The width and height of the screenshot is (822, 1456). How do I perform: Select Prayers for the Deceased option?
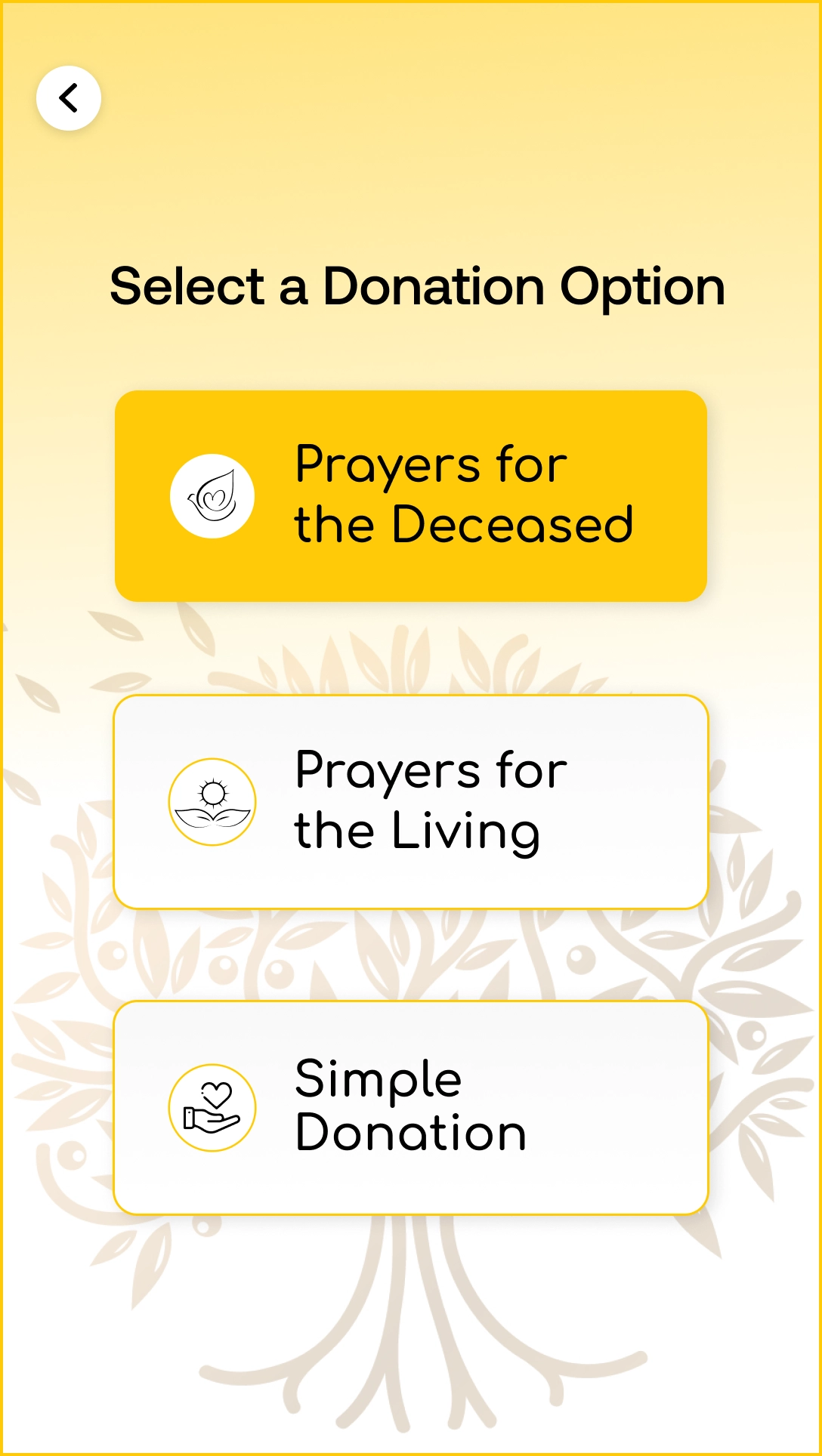click(411, 496)
